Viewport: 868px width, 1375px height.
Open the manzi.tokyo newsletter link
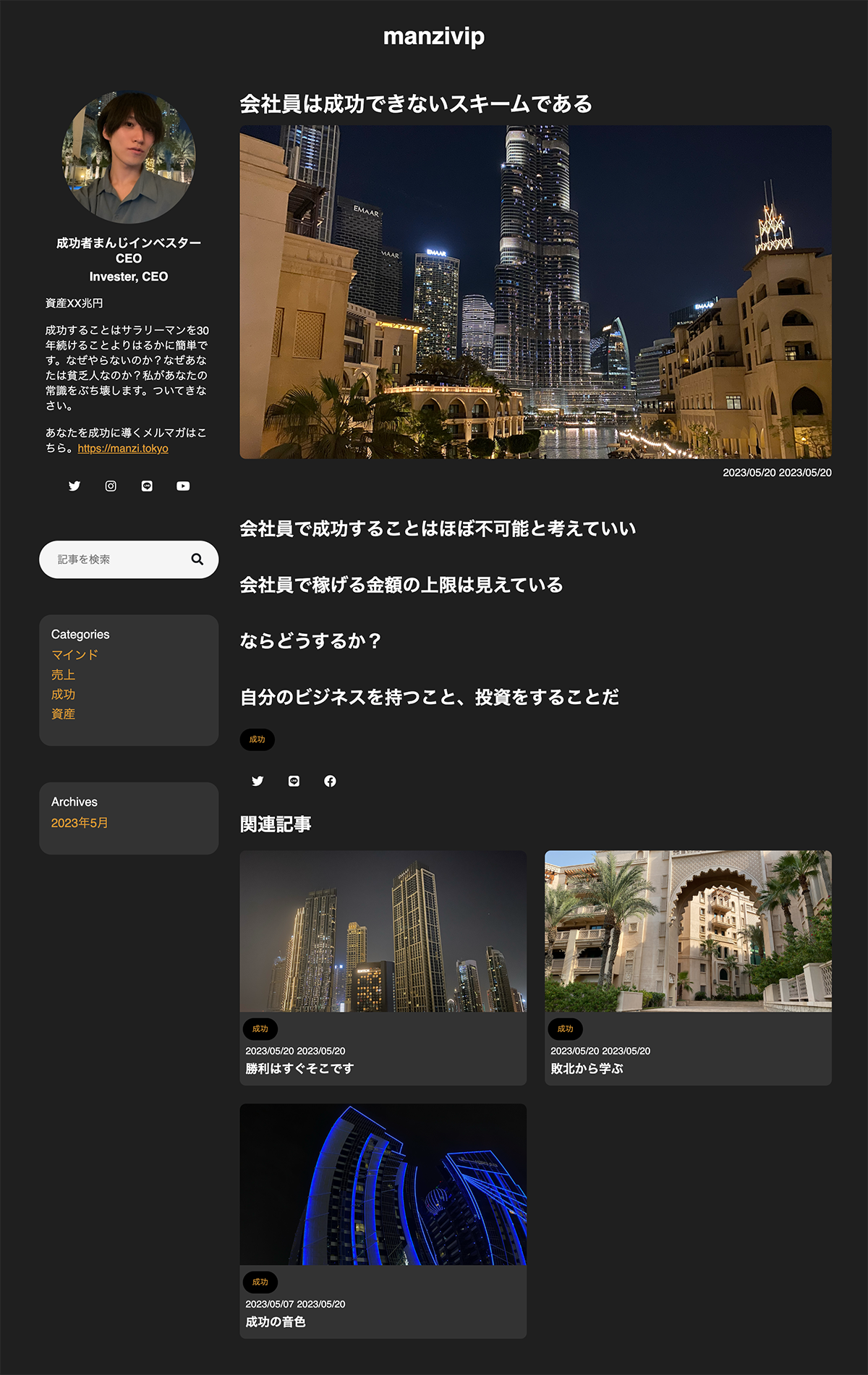point(123,449)
